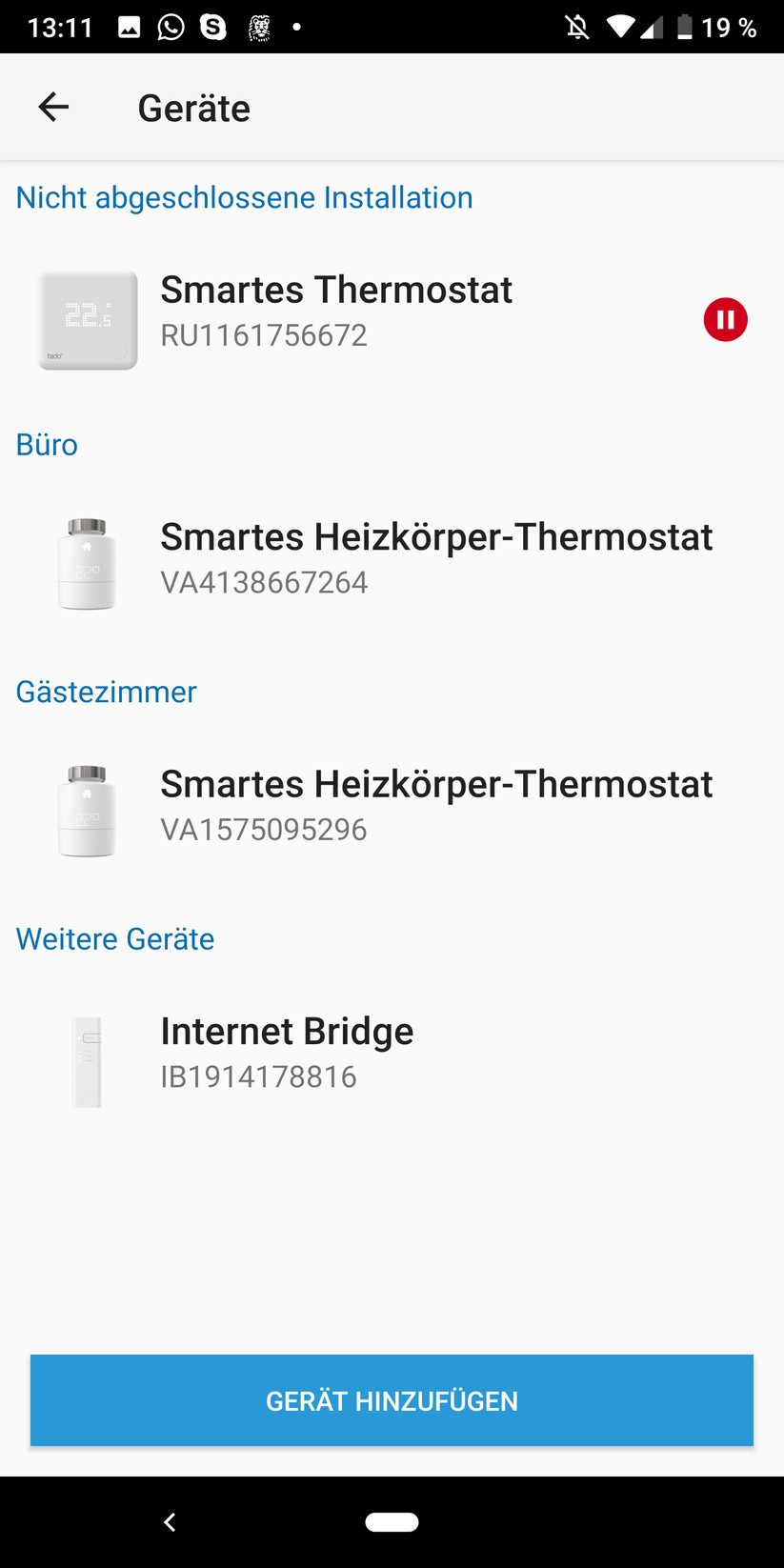The height and width of the screenshot is (1568, 784).
Task: Tap the system home pill
Action: 392,1522
